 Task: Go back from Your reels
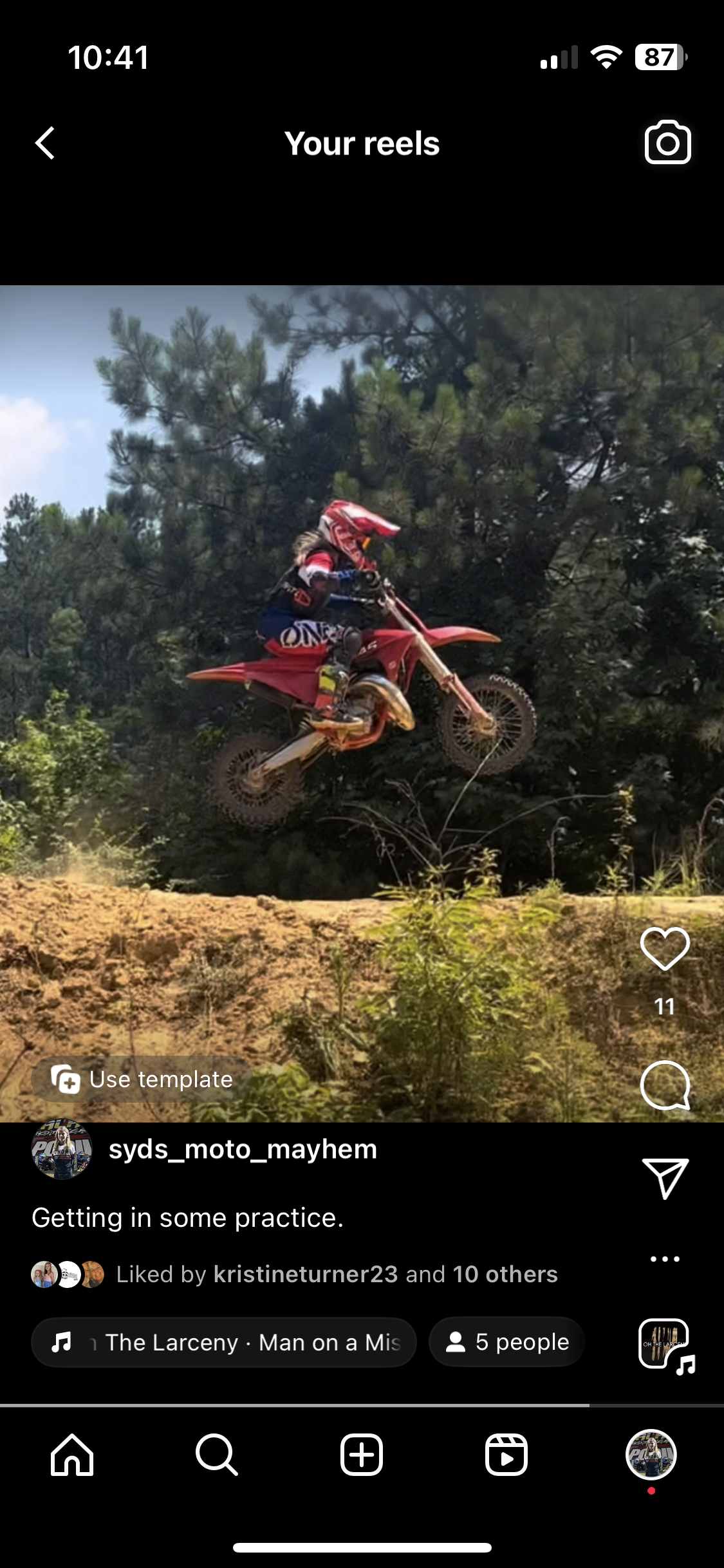44,143
